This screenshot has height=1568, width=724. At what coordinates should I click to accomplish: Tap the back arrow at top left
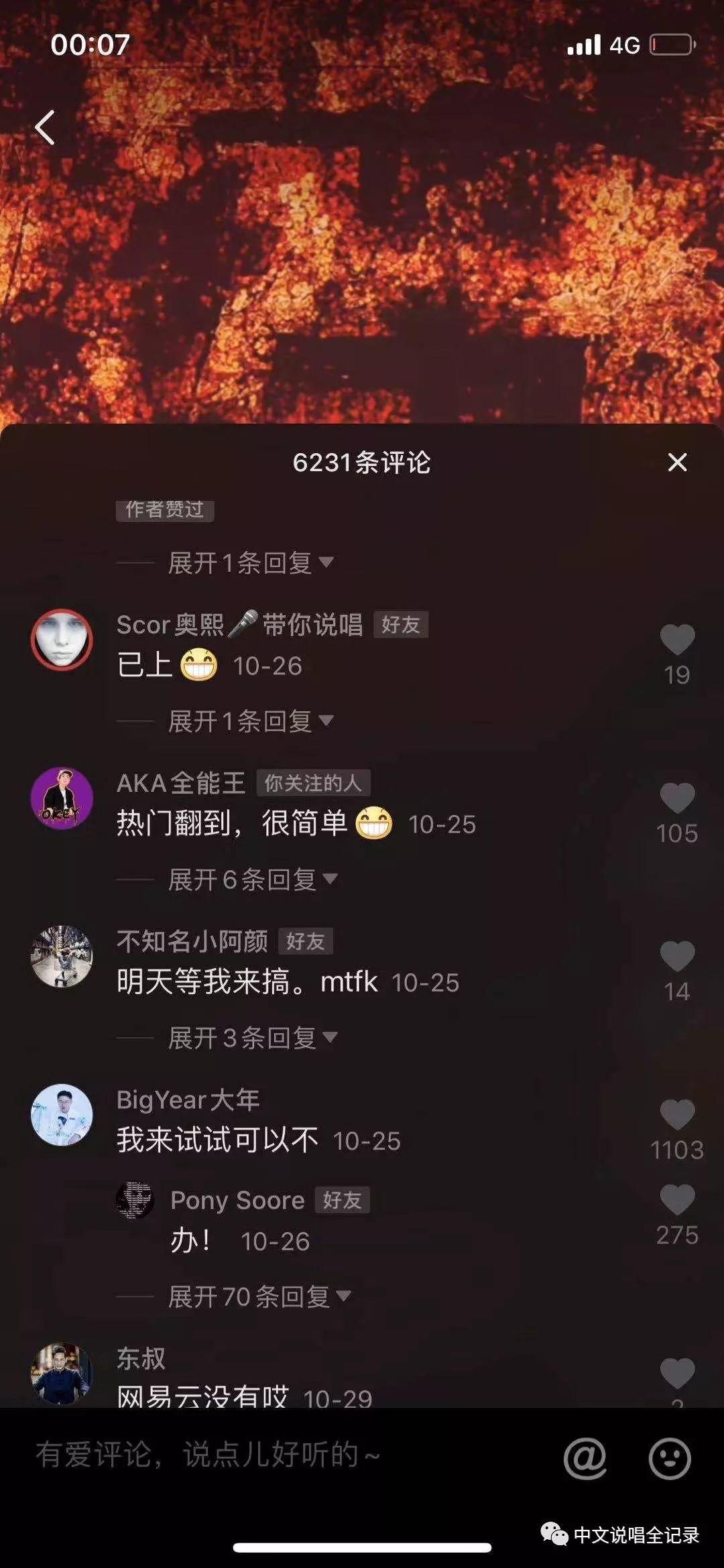coord(44,127)
